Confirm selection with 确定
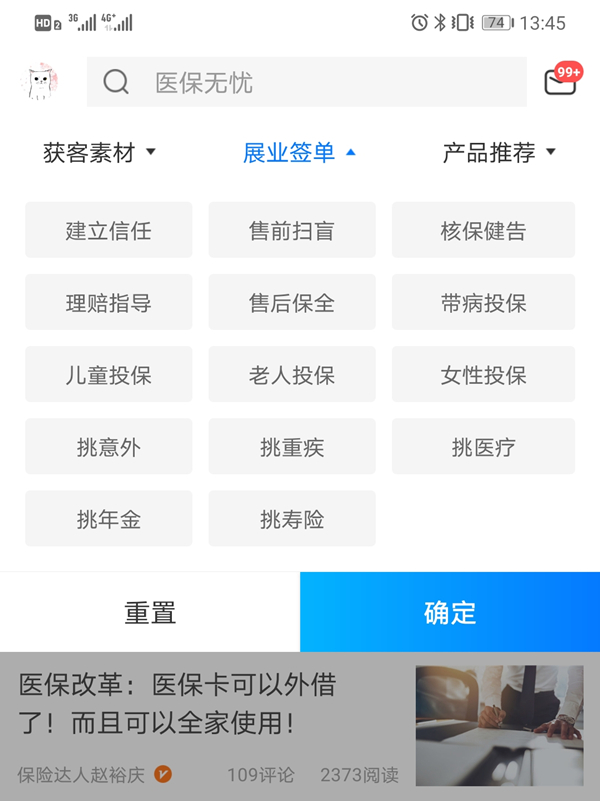 click(450, 612)
